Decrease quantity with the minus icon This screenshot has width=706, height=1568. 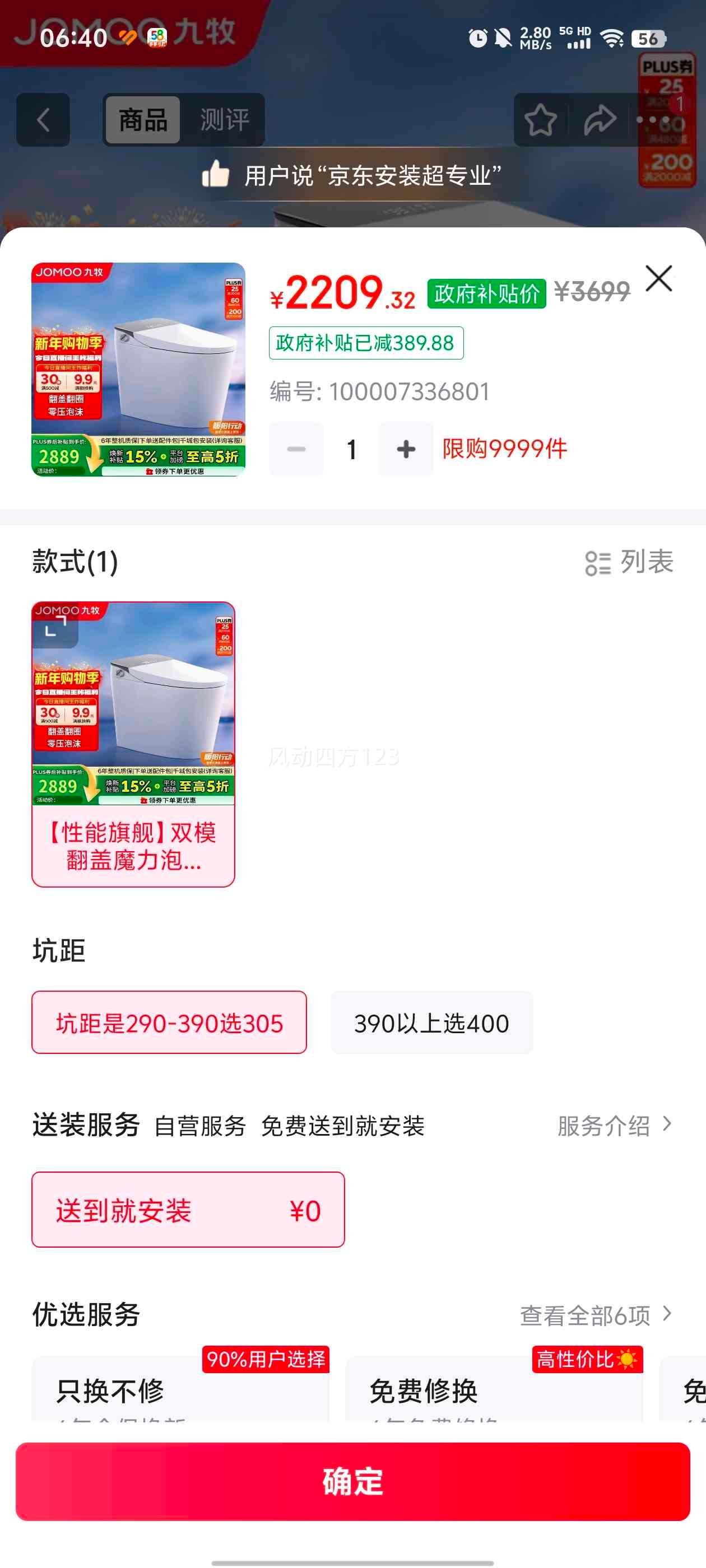pos(296,449)
